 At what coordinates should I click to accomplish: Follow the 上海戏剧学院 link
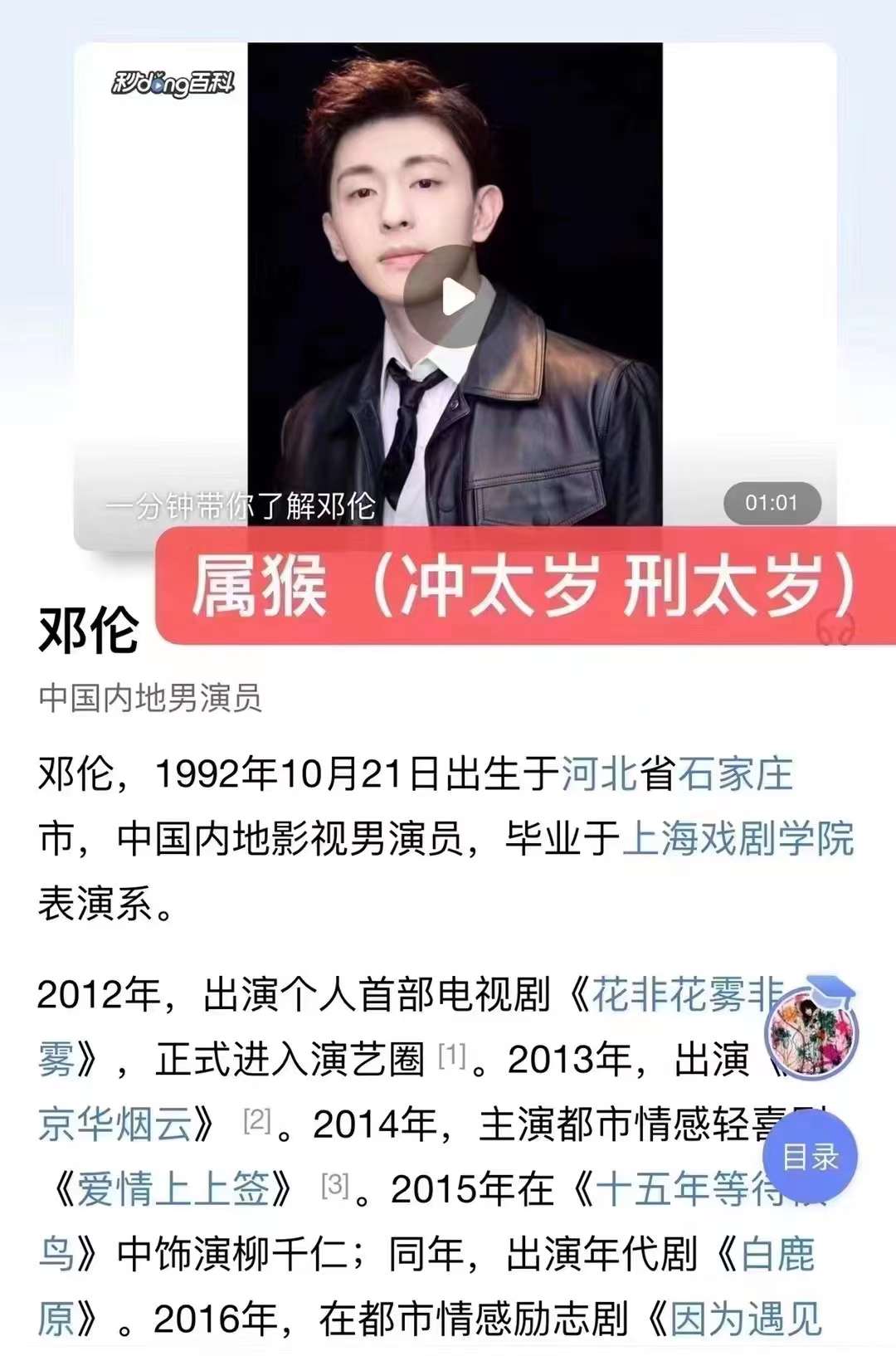click(738, 839)
